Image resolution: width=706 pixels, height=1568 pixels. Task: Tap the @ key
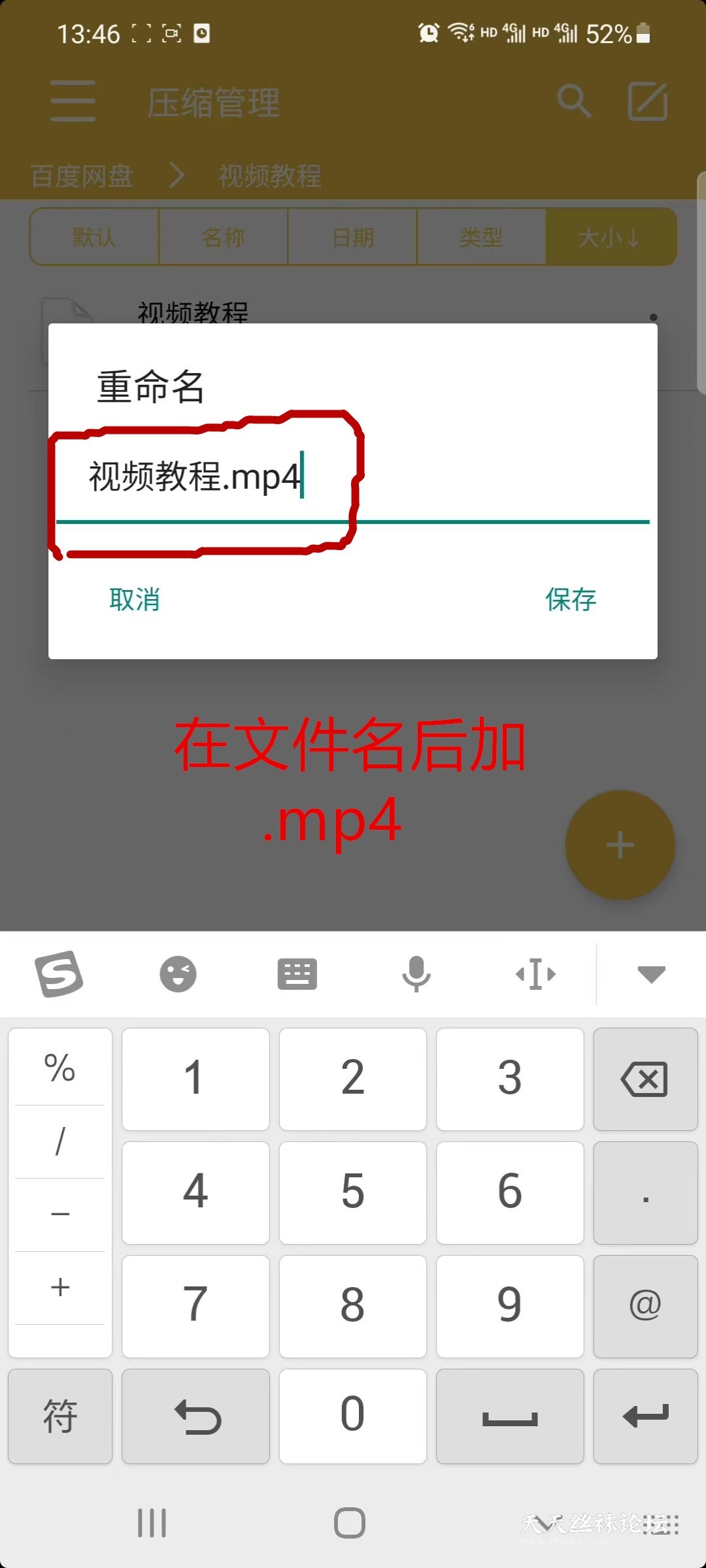tap(645, 1306)
